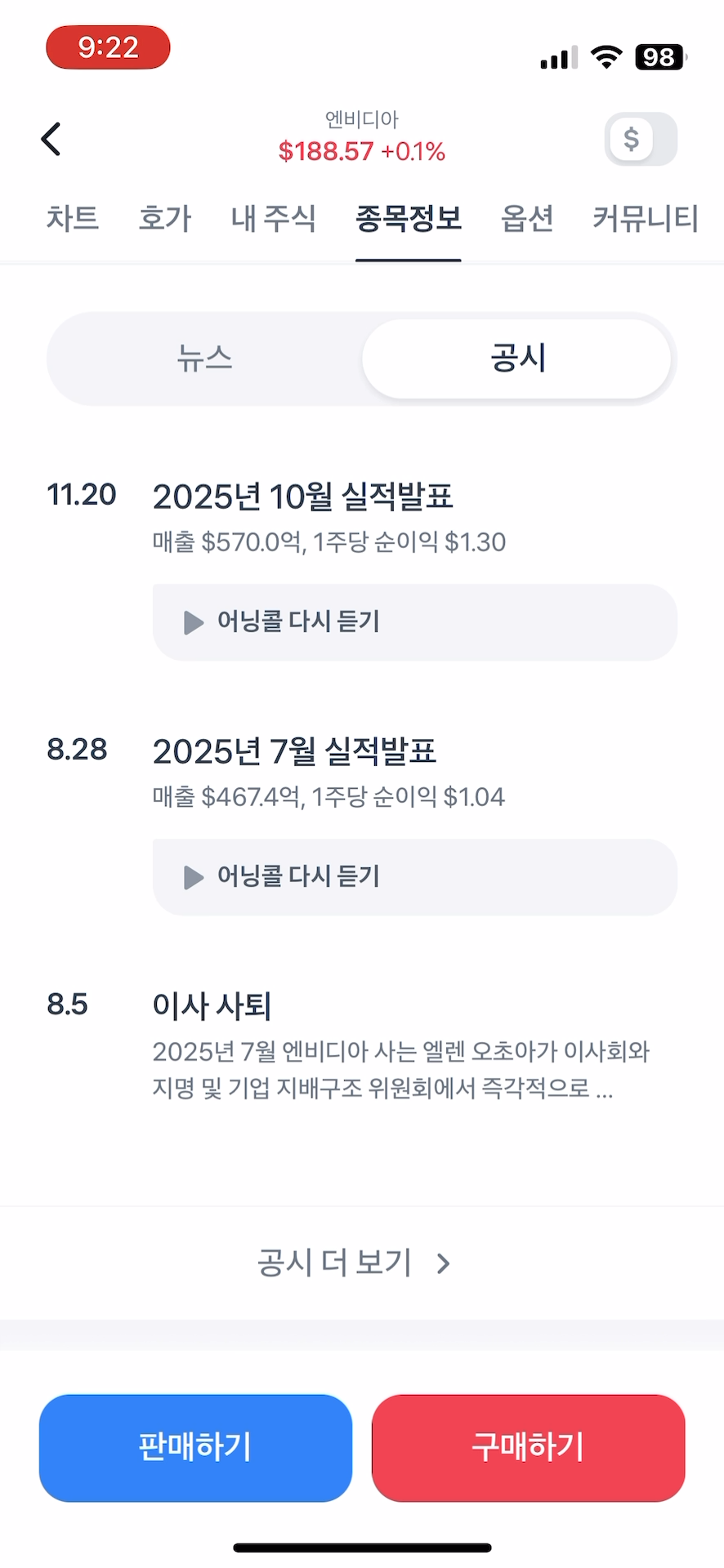Open the 옵션 tab
724x1568 pixels.
(527, 219)
